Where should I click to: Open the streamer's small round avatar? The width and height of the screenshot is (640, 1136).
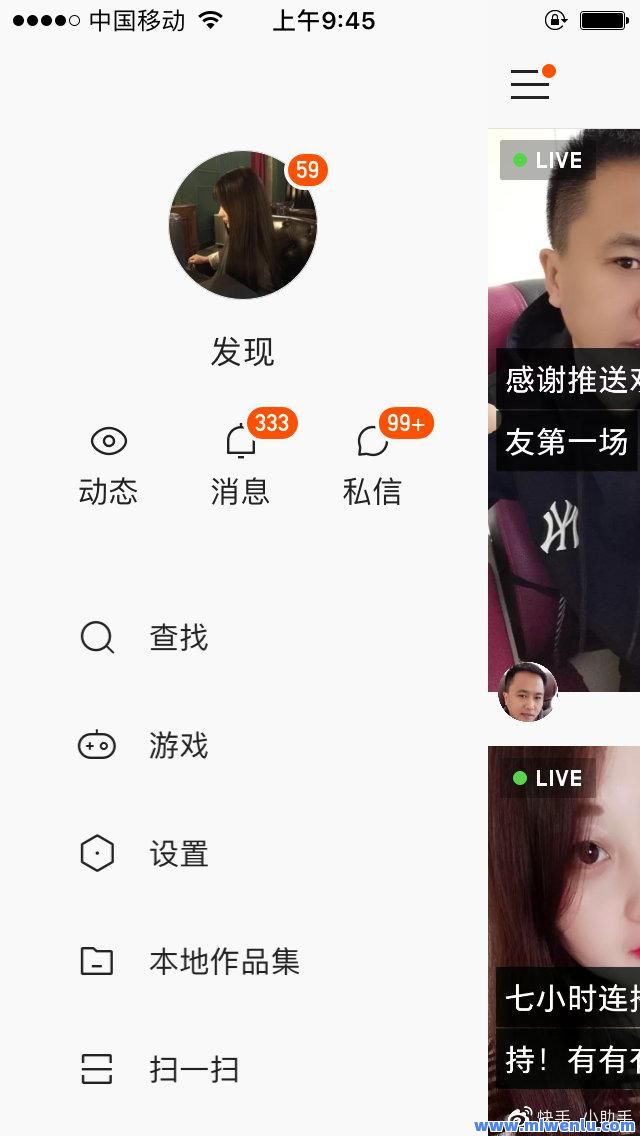click(527, 692)
